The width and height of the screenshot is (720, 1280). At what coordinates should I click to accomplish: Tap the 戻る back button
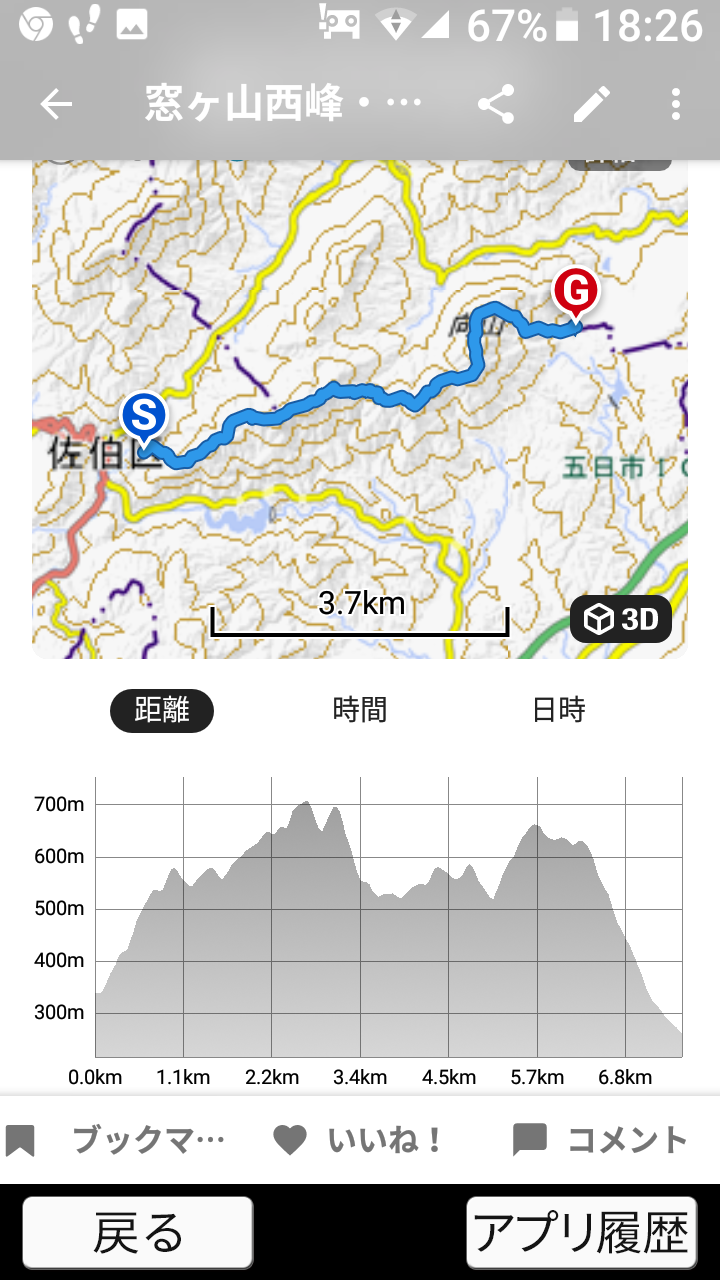138,1232
